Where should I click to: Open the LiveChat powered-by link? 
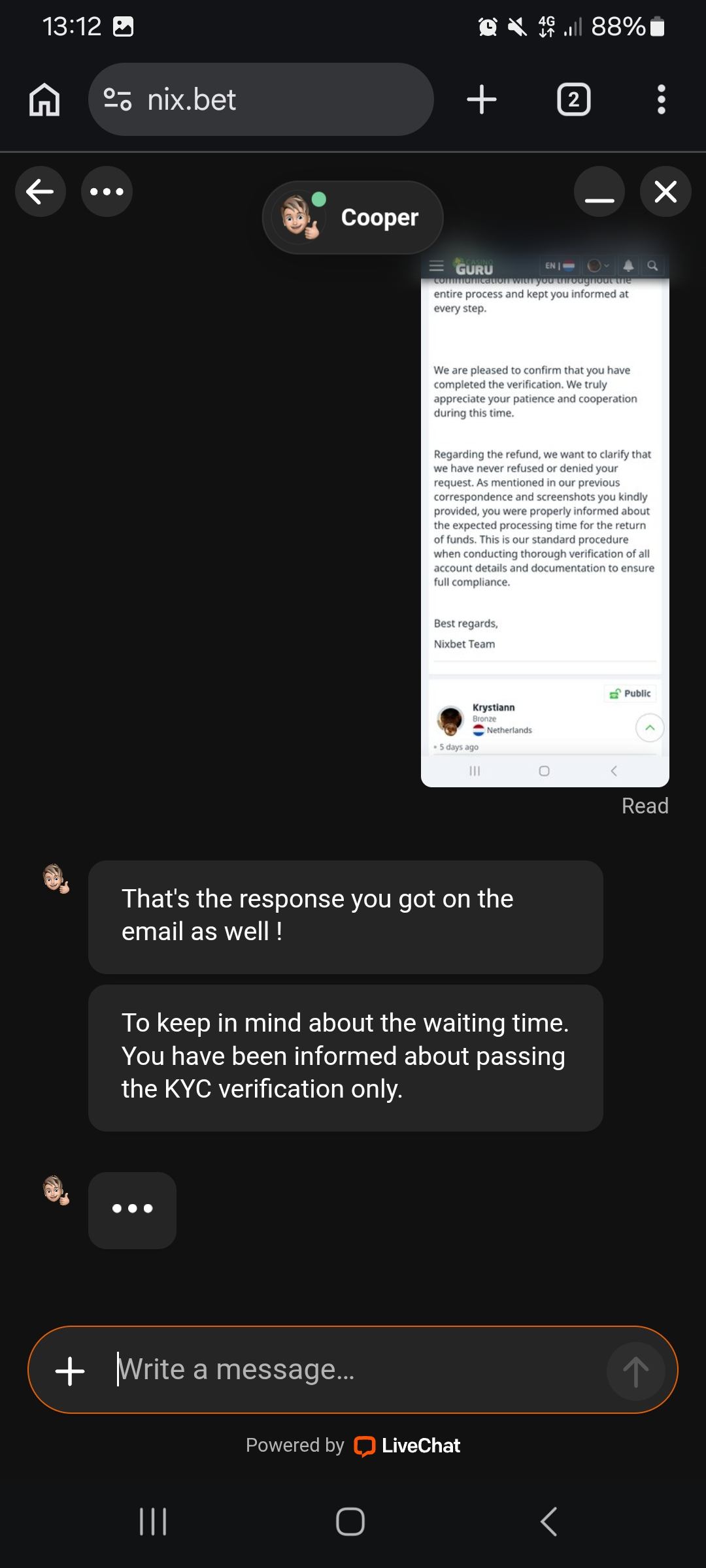(407, 1446)
